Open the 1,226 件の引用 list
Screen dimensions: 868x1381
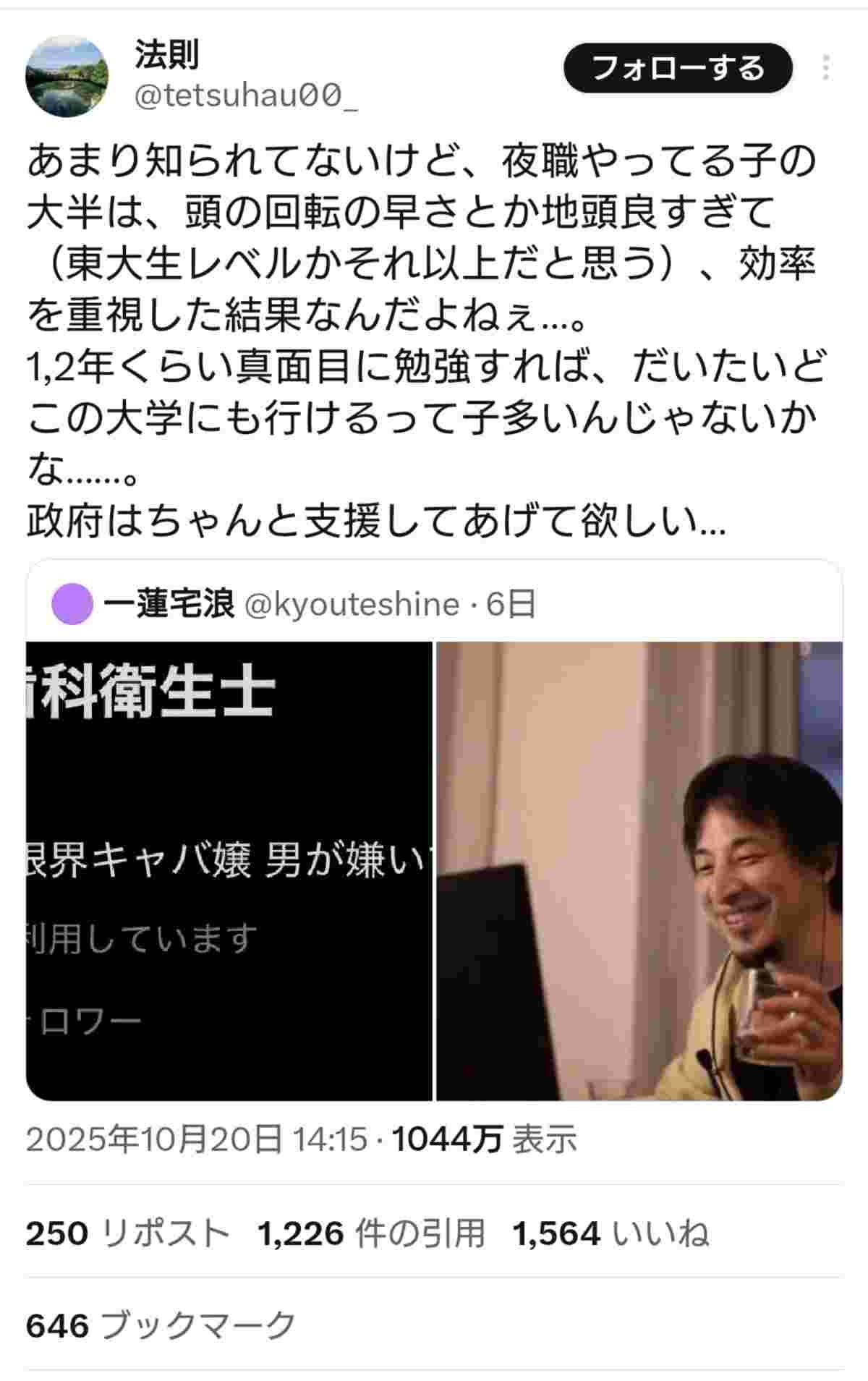tap(371, 1233)
